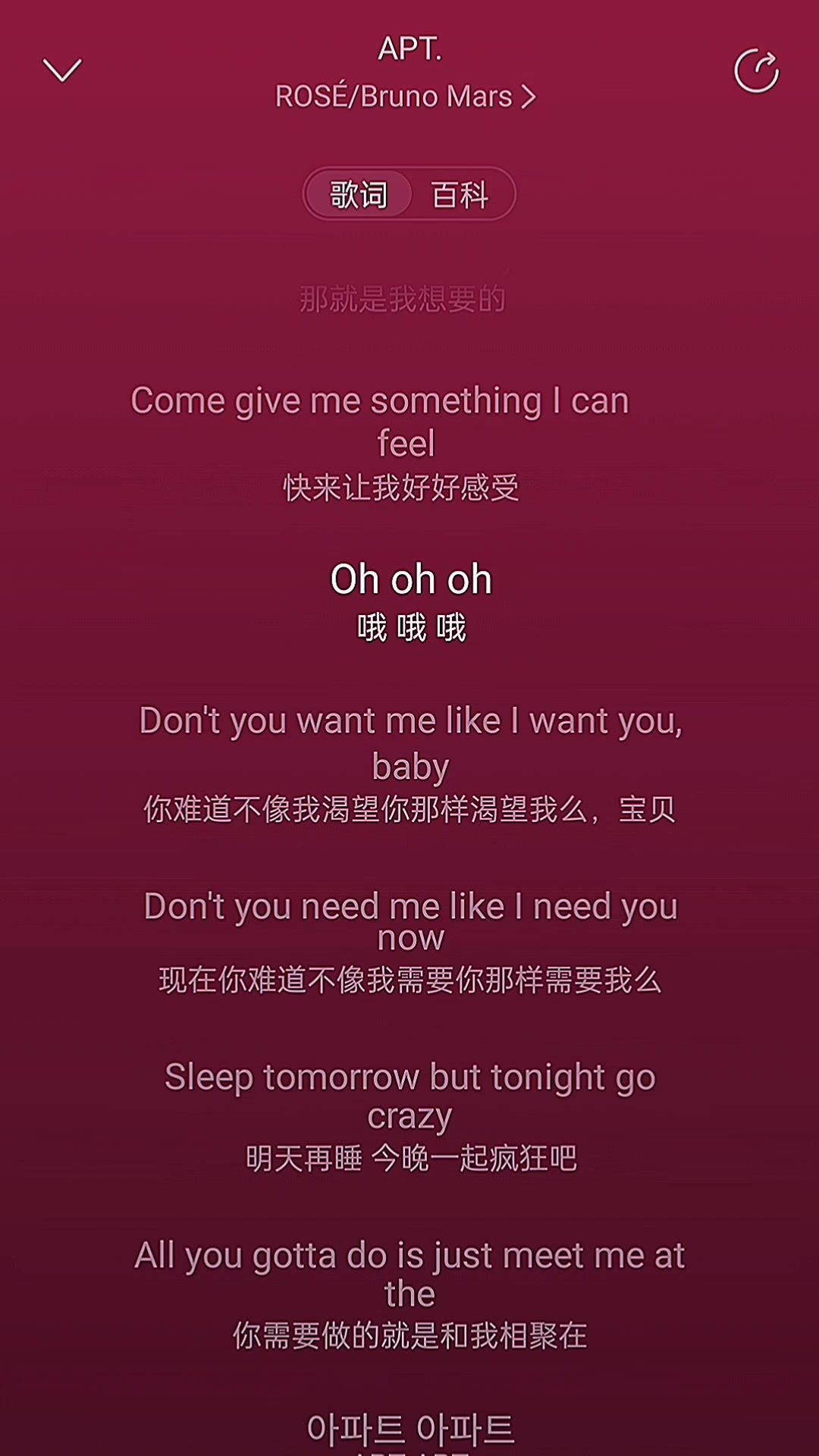This screenshot has height=1456, width=819.
Task: Select the 歌词 tab
Action: coord(359,195)
